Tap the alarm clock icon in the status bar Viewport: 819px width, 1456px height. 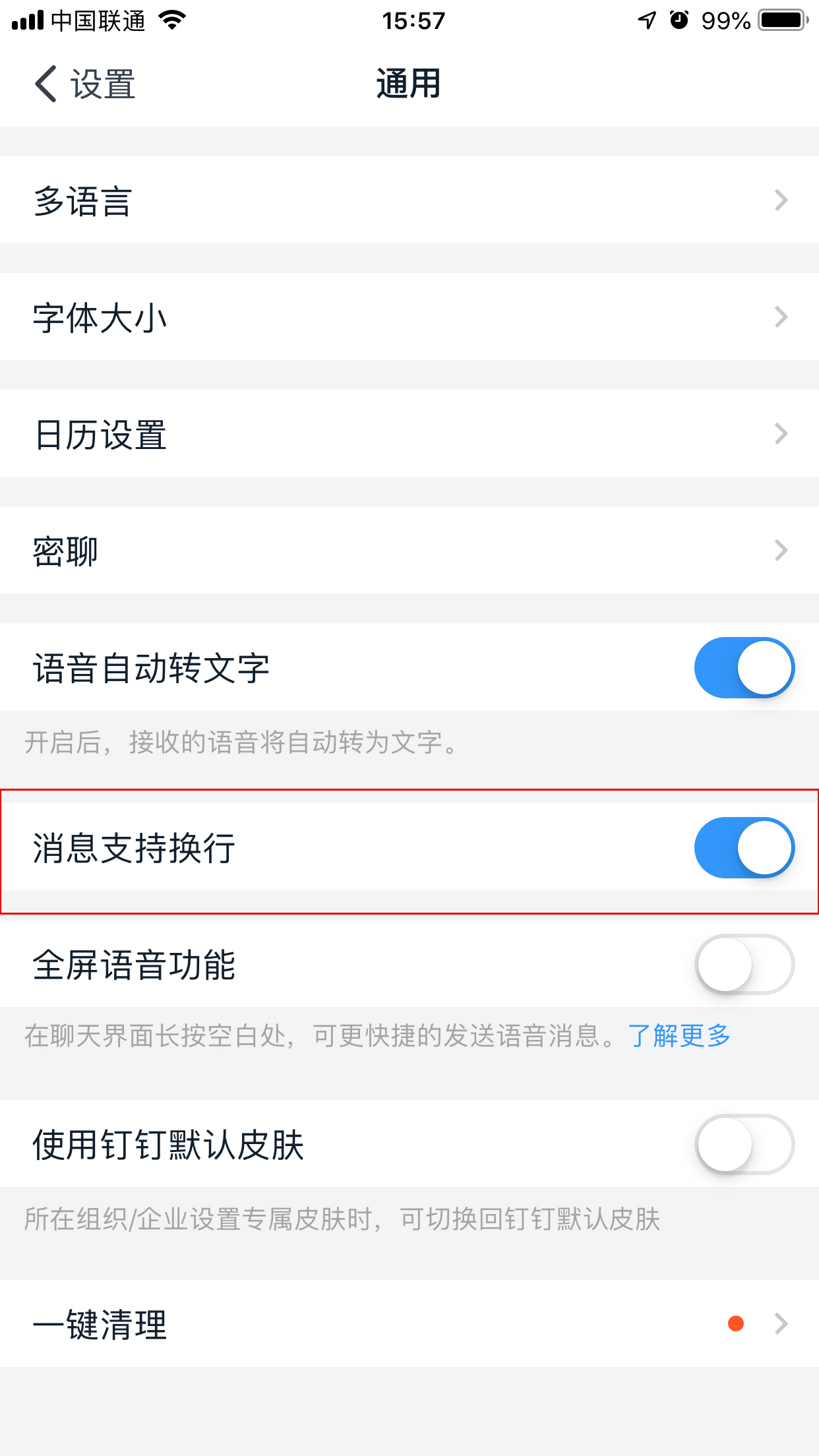[679, 20]
